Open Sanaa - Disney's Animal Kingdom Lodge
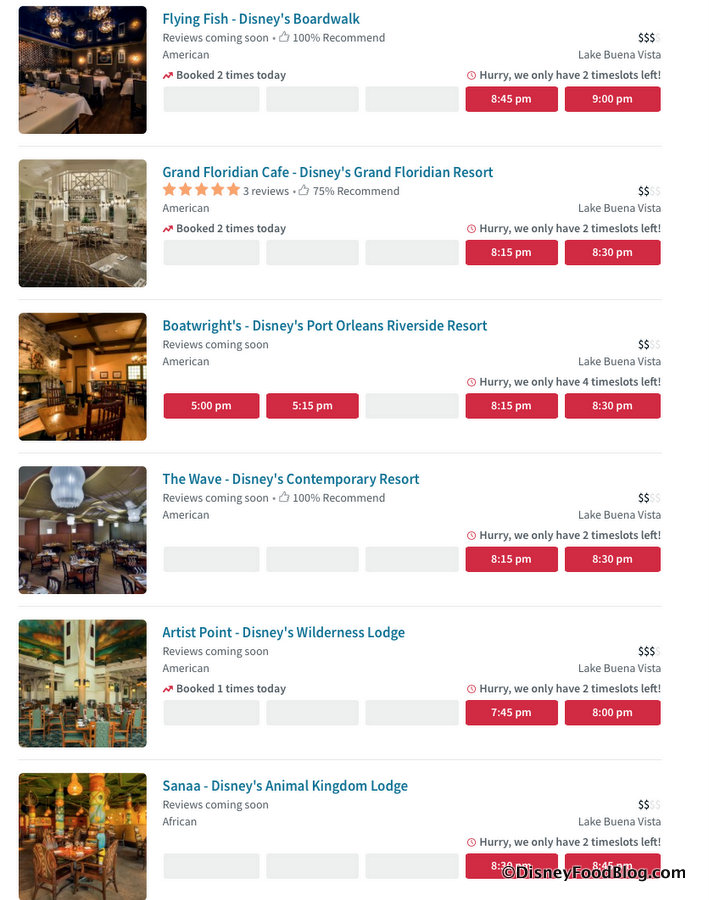Screen dimensions: 709x900 pyautogui.click(x=285, y=786)
